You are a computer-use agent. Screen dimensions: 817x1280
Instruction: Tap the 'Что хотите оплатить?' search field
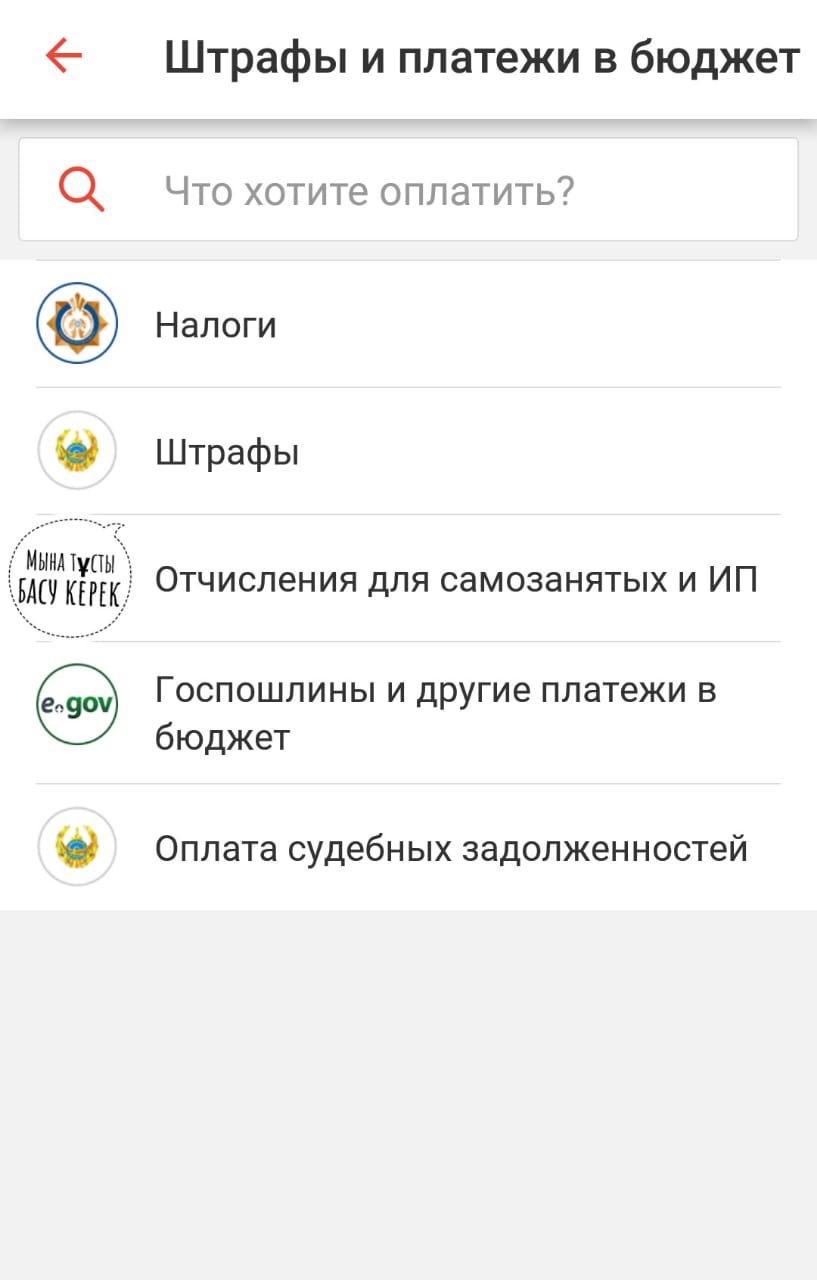[x=408, y=190]
